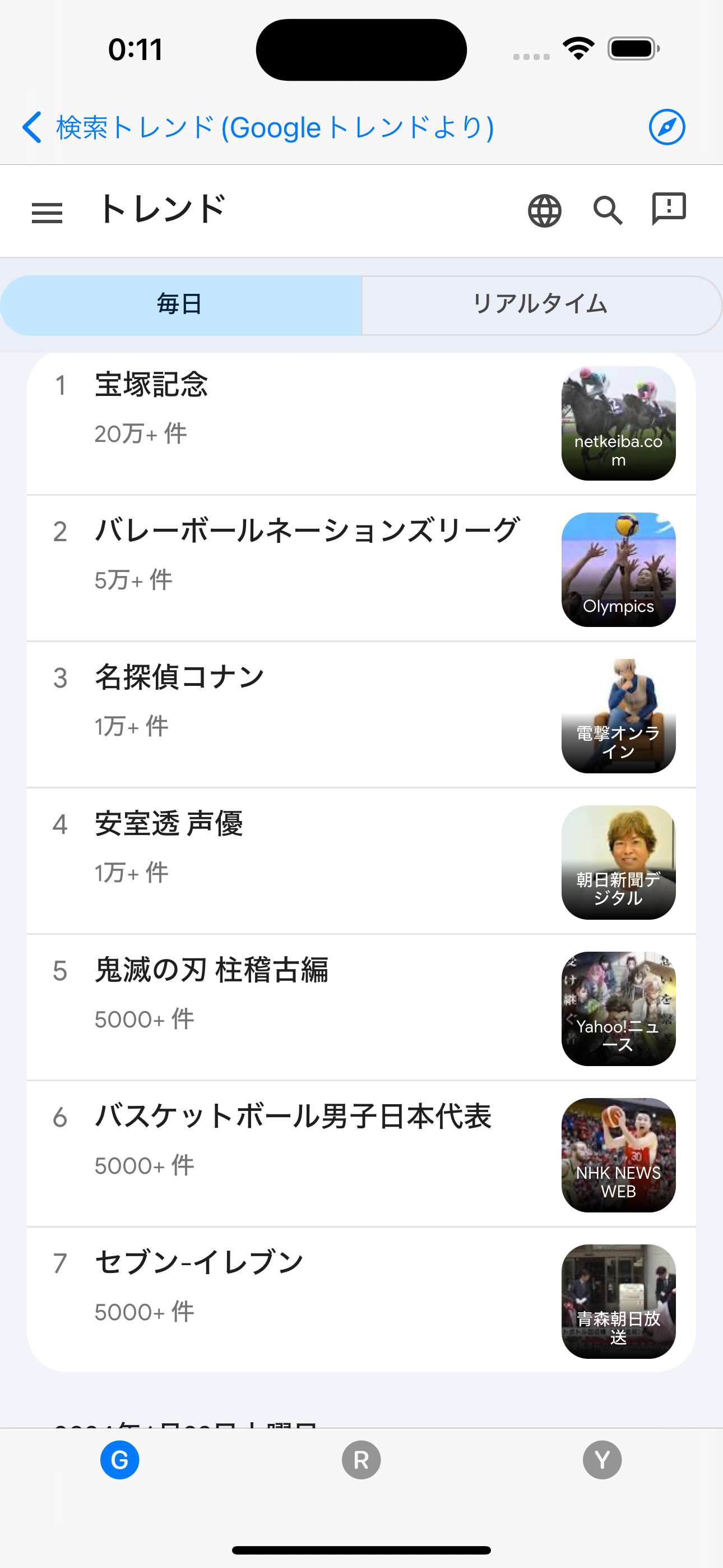Open the search magnifier in the trends bar
The width and height of the screenshot is (723, 1568).
(608, 211)
